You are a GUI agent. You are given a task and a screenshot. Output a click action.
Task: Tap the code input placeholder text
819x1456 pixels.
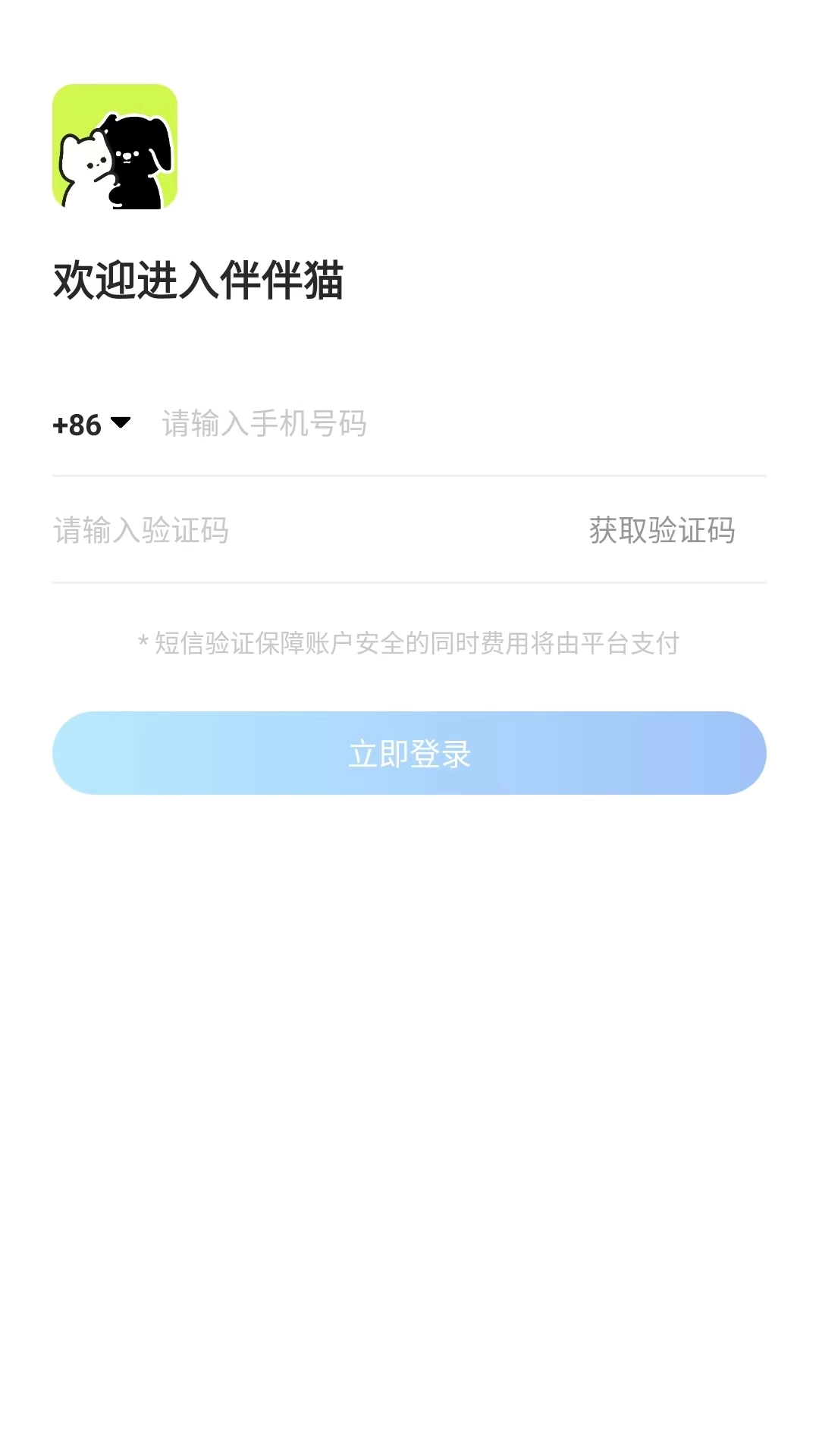coord(142,532)
